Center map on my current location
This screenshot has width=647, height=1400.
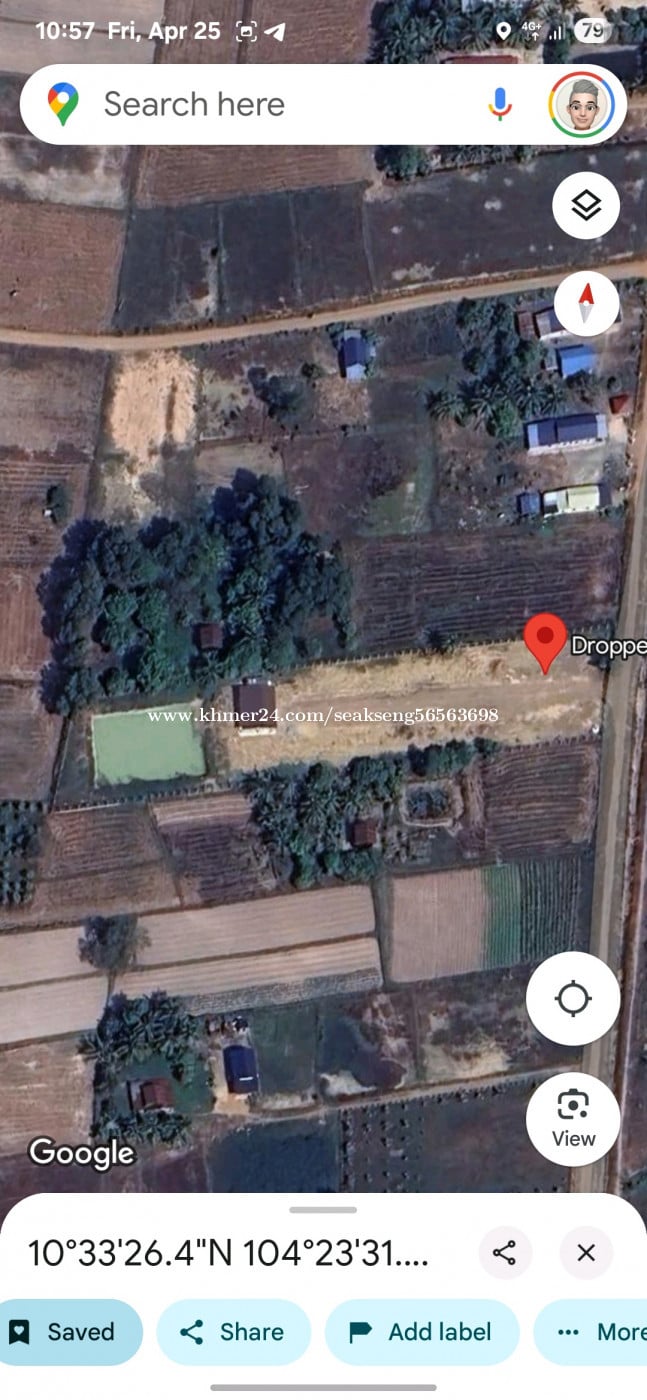573,998
